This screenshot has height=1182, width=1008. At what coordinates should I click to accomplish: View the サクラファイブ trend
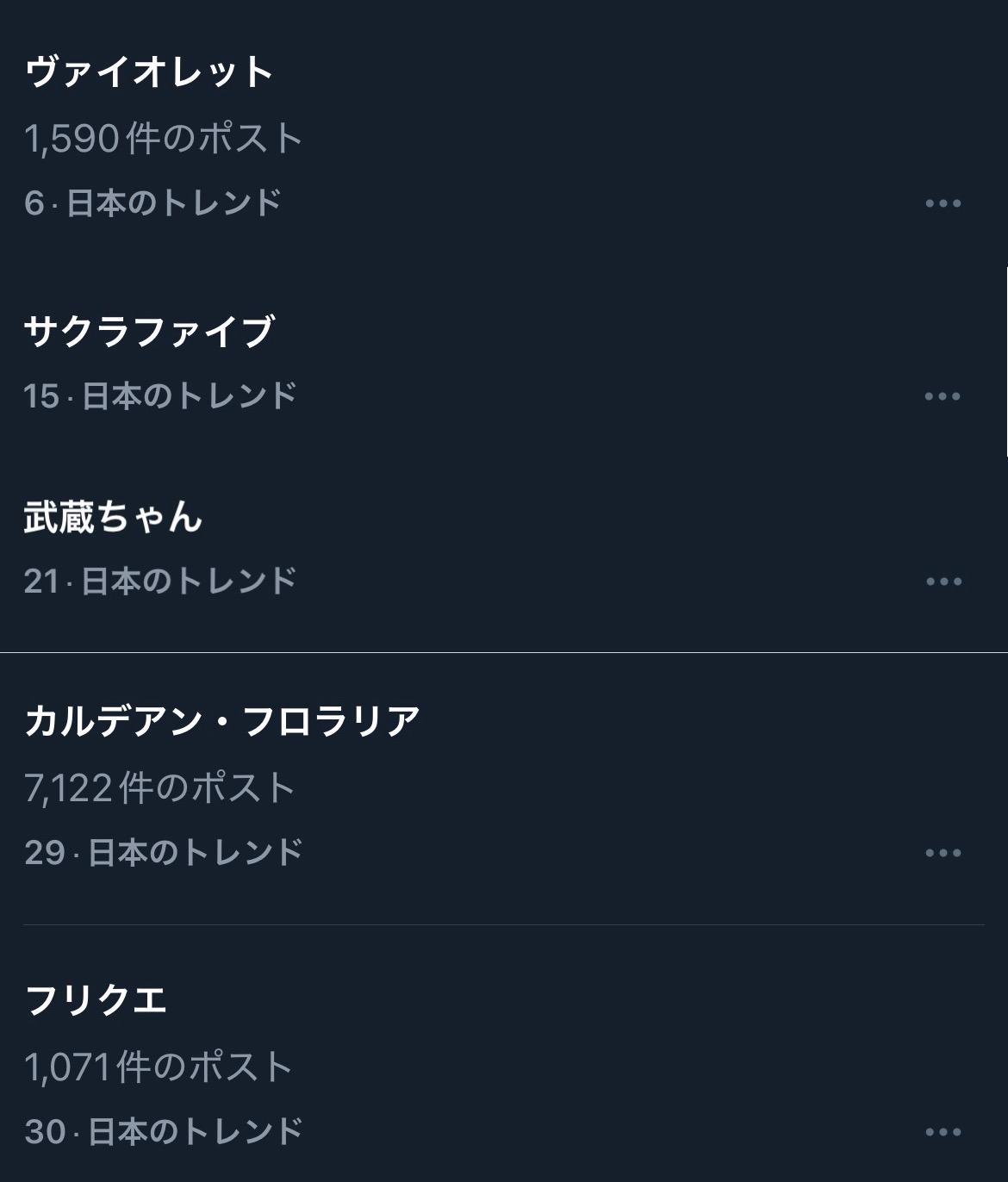click(x=149, y=332)
